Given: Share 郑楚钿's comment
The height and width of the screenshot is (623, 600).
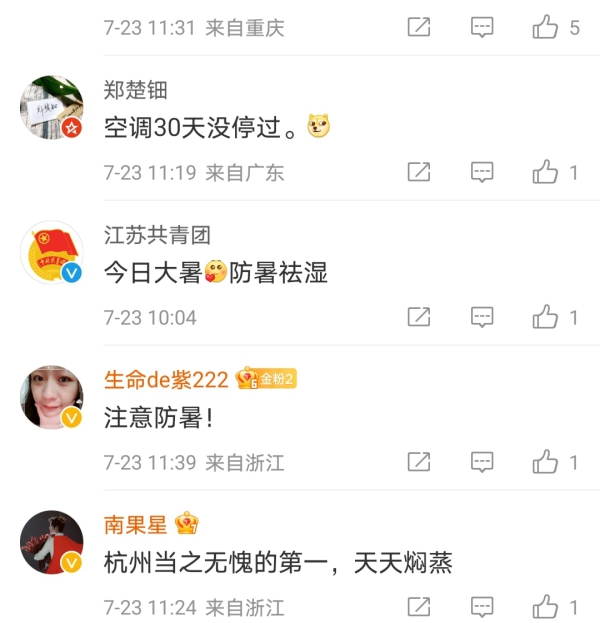Looking at the screenshot, I should [419, 172].
